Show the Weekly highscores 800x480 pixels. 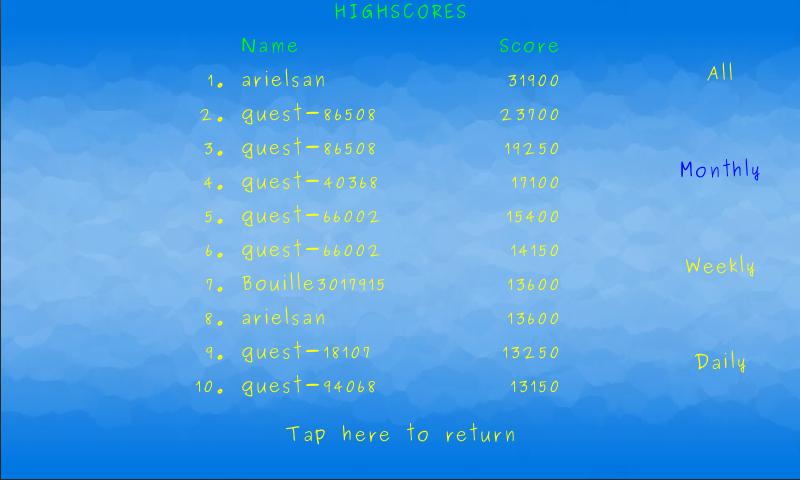click(x=719, y=266)
